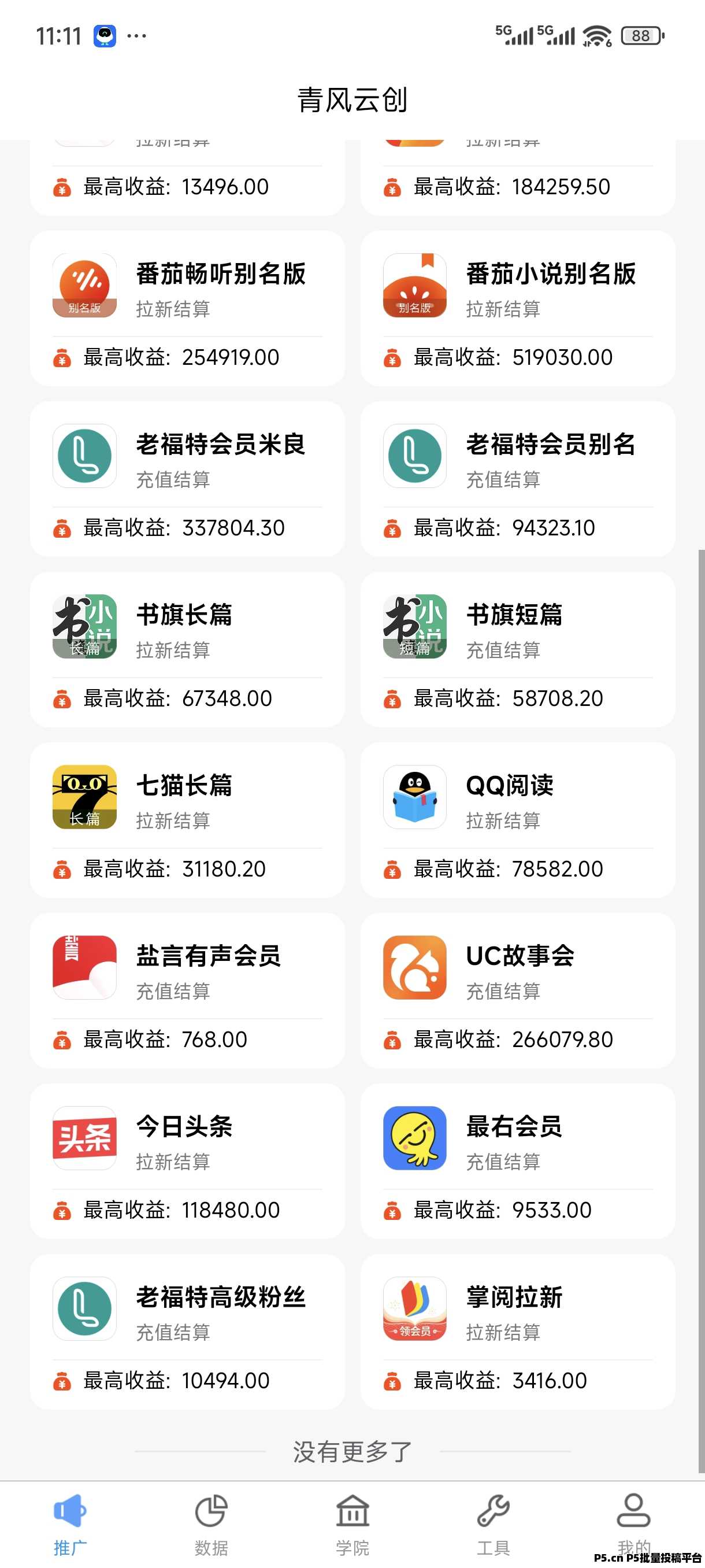This screenshot has width=705, height=1568.
Task: Stay on the 推广 tab
Action: click(x=70, y=1511)
